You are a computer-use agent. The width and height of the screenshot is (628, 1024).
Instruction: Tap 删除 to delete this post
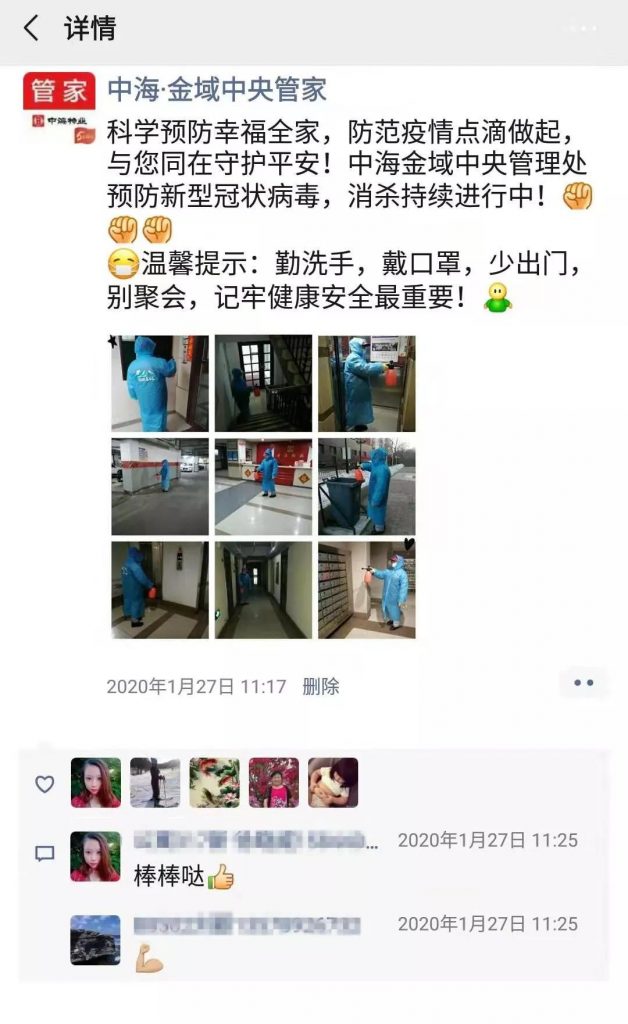click(x=321, y=686)
